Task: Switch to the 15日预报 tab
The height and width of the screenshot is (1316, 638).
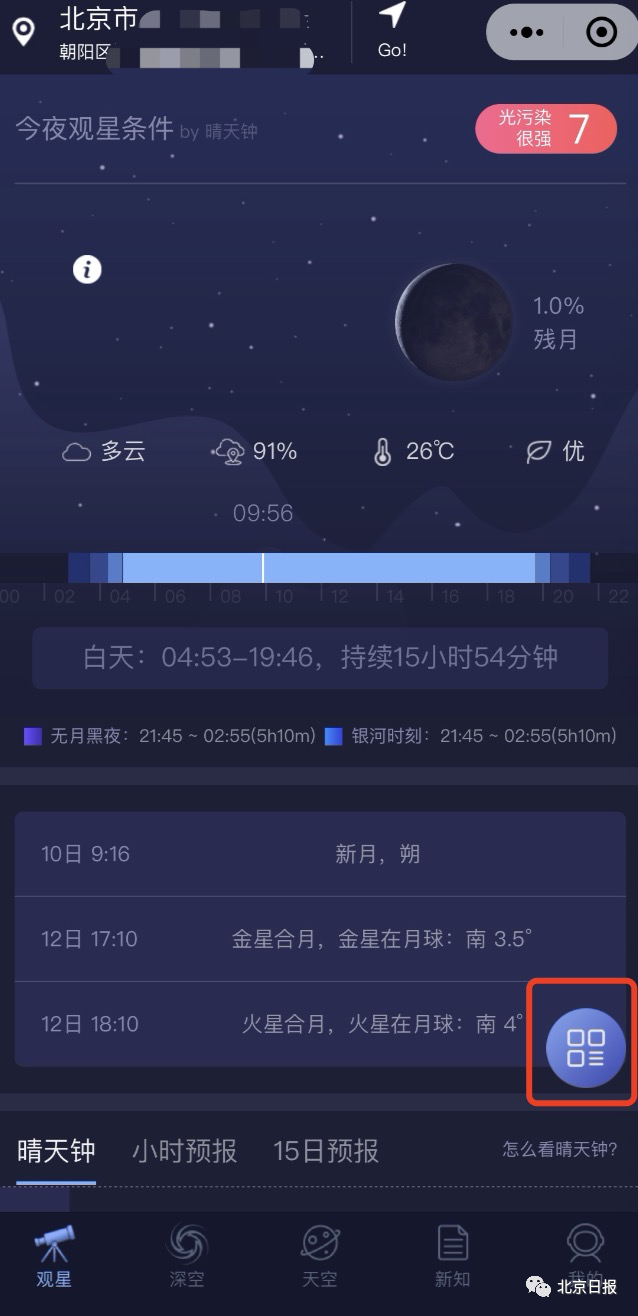Action: [326, 1151]
